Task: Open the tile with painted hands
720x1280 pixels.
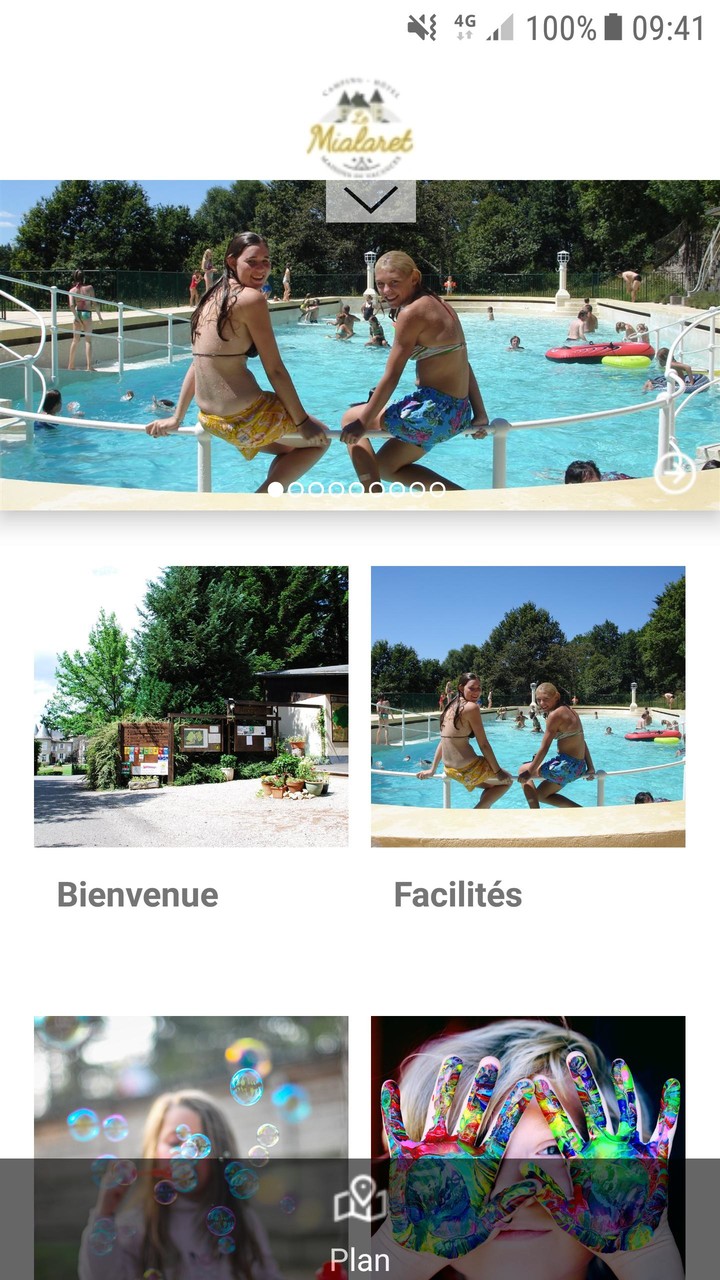Action: (x=528, y=1090)
